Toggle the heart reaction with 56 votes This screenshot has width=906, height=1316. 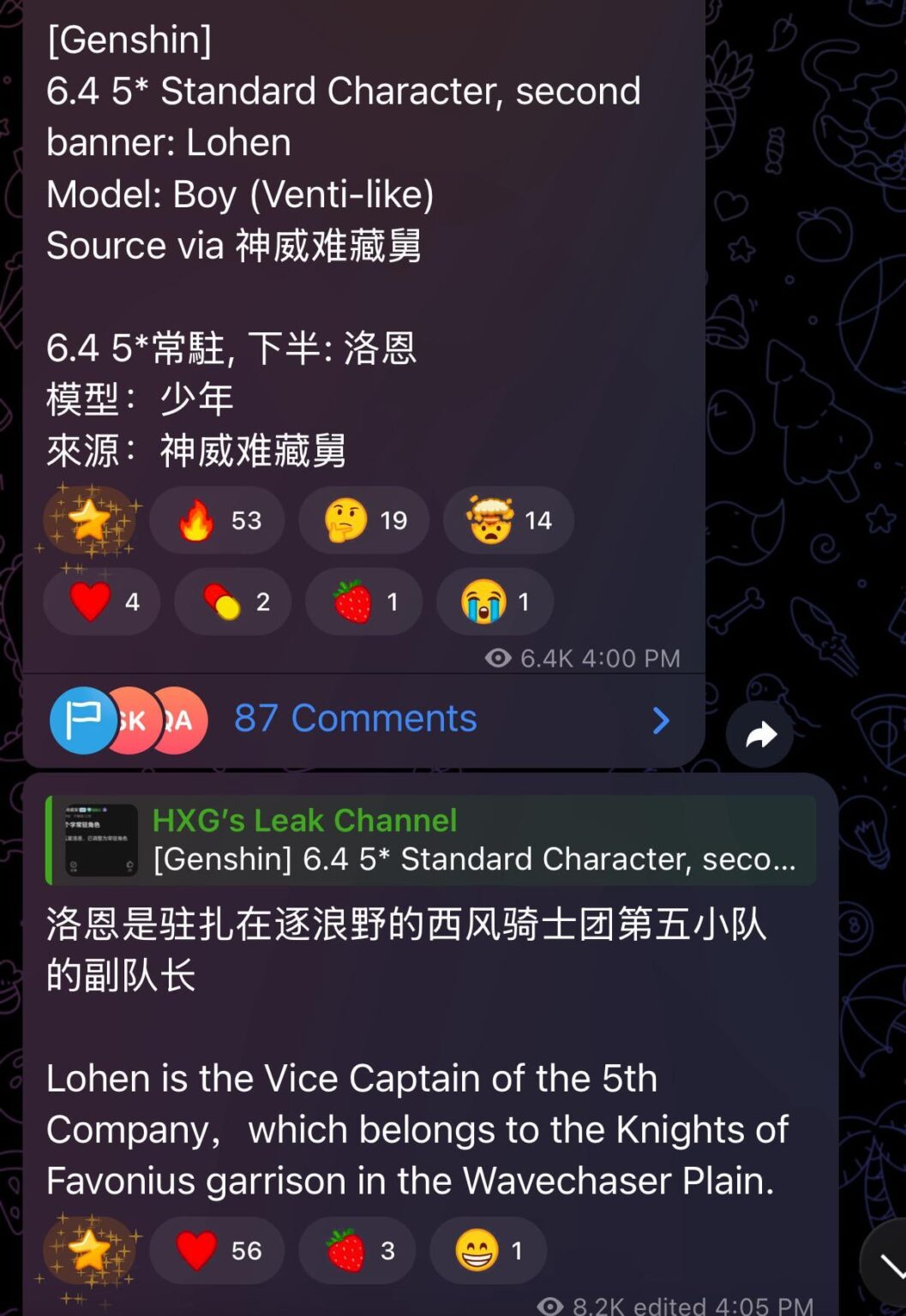(216, 1251)
